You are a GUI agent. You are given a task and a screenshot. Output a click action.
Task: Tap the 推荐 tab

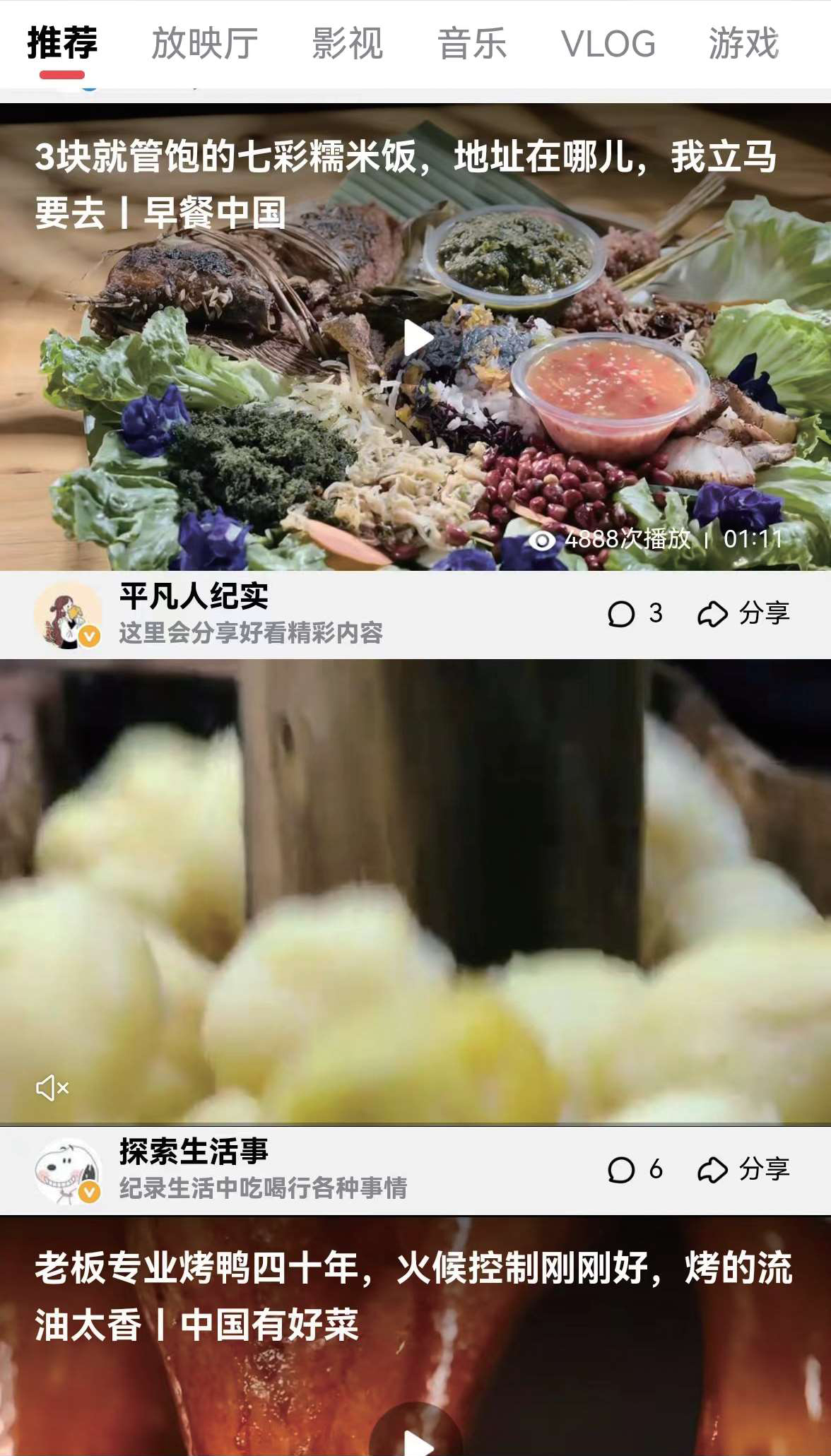point(62,44)
